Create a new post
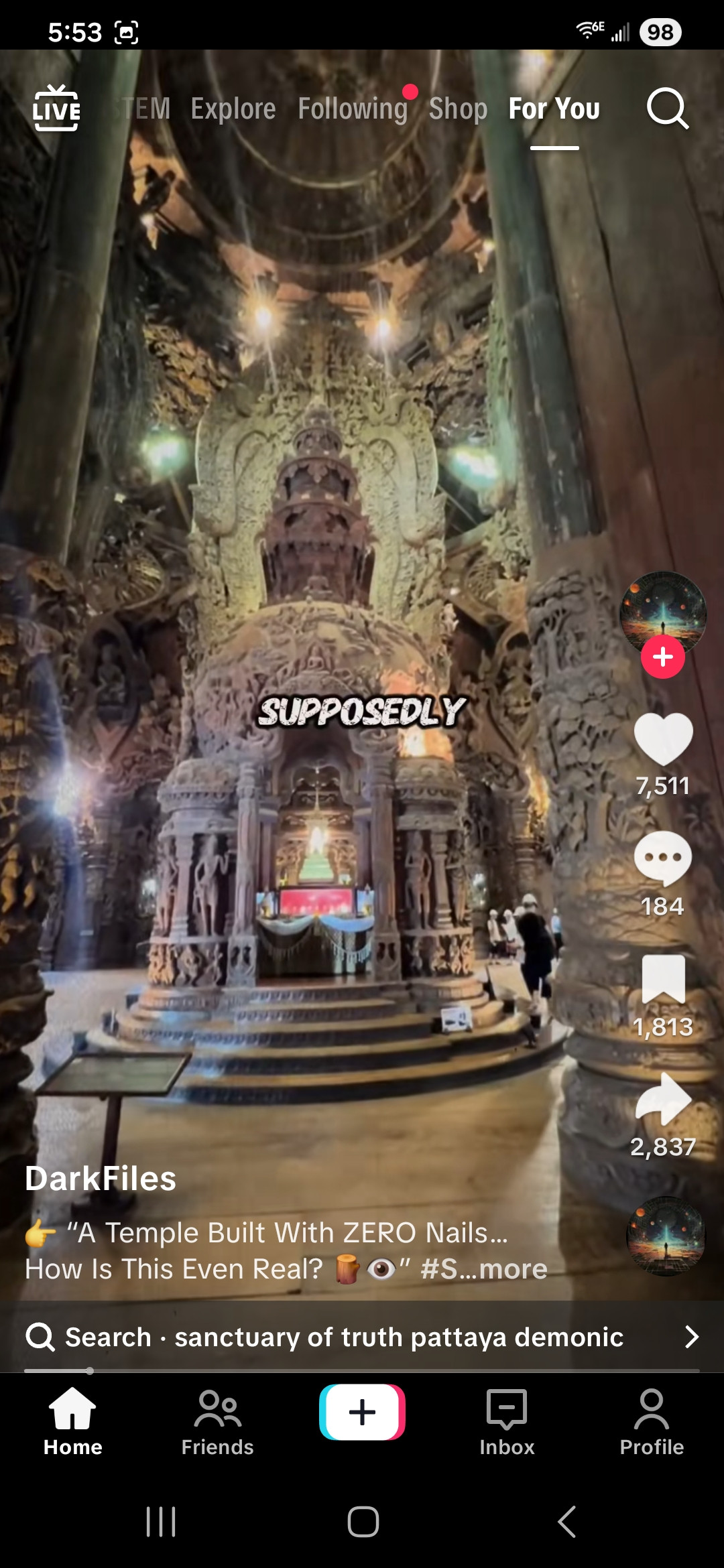The image size is (724, 1568). [362, 1413]
